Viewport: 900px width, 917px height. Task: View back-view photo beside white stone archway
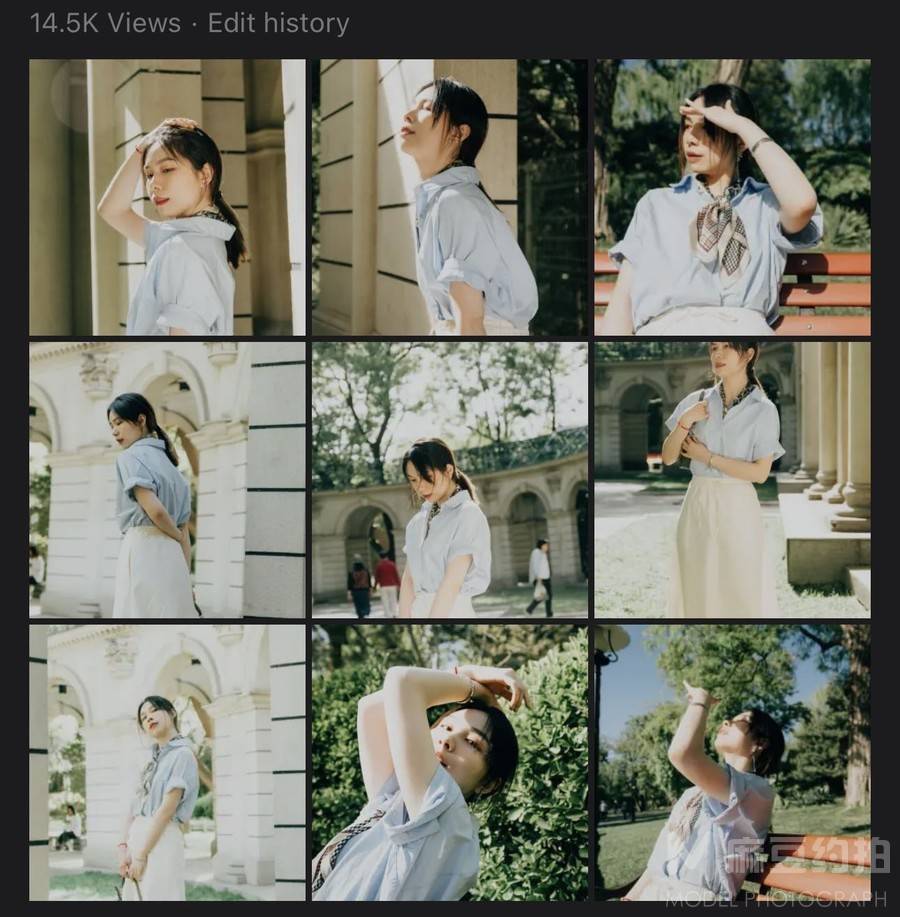(x=167, y=480)
